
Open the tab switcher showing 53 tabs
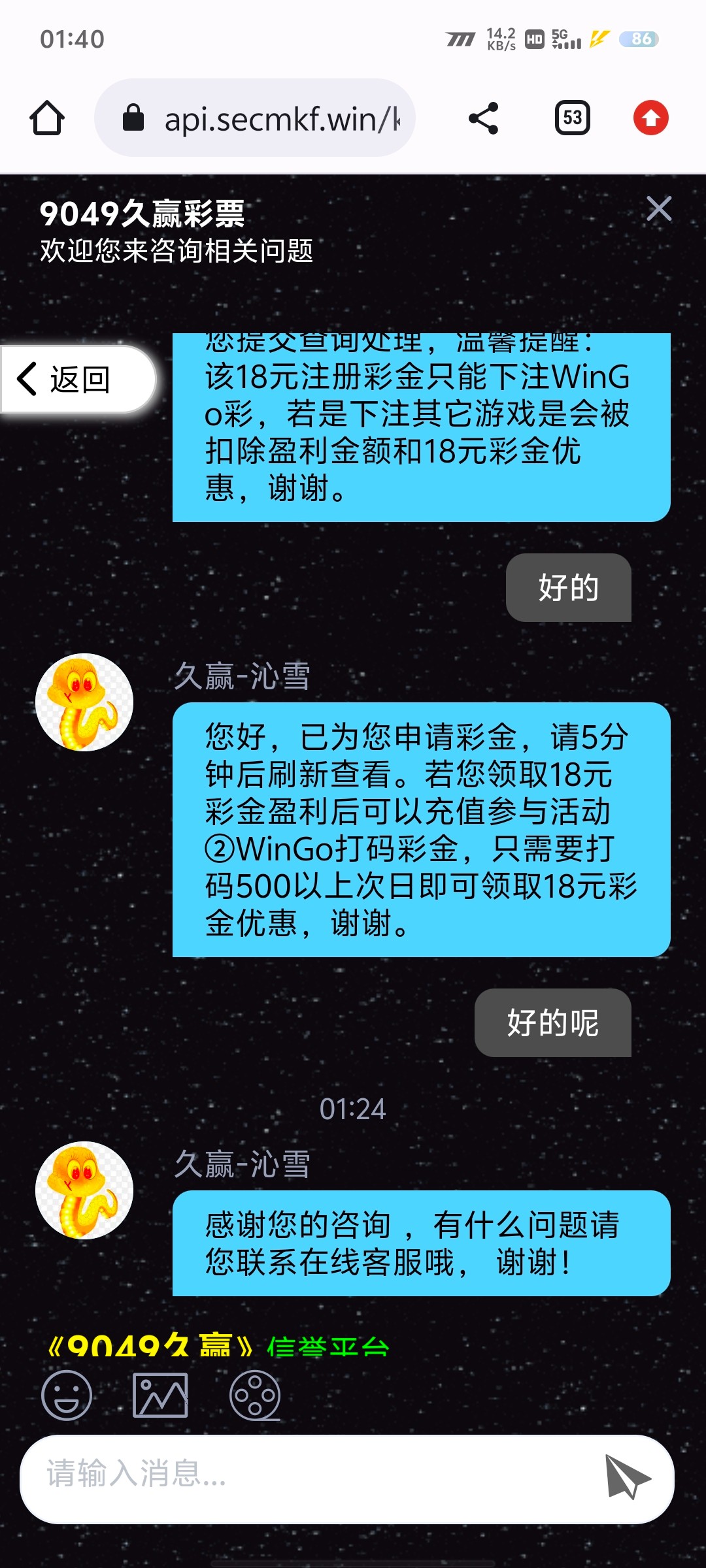572,118
